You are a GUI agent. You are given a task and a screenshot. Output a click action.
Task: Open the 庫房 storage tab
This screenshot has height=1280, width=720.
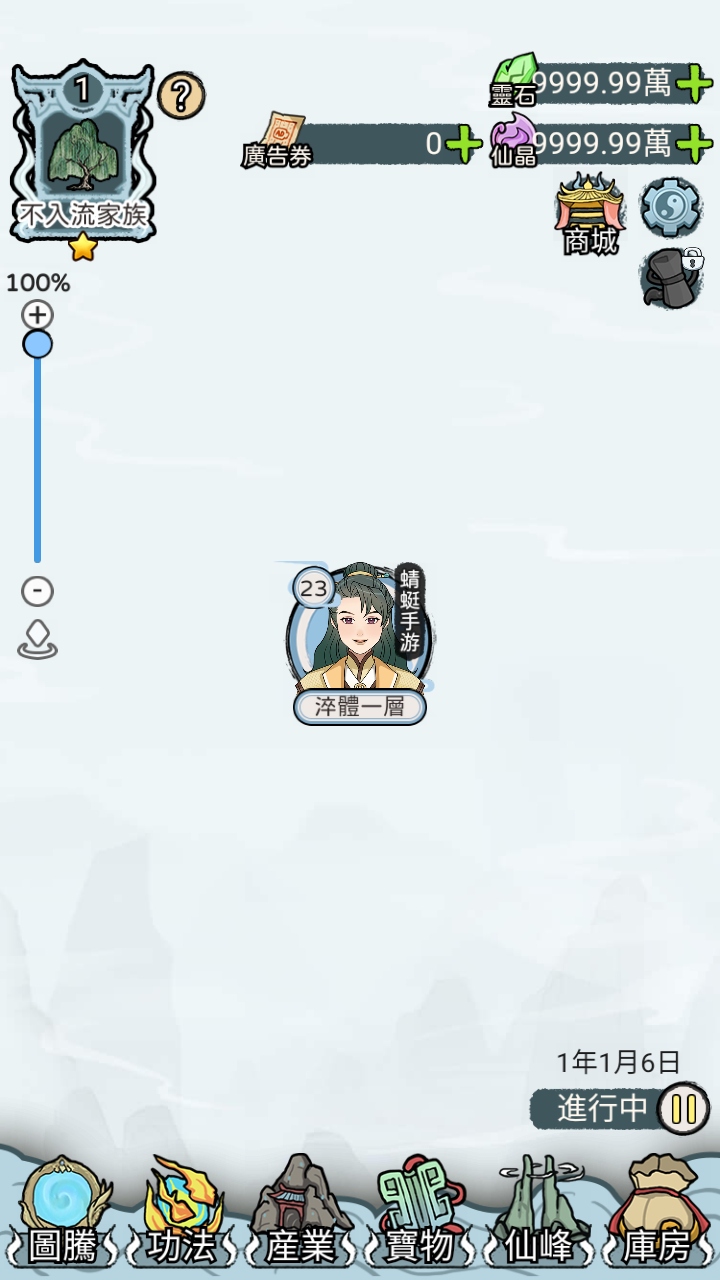657,1210
